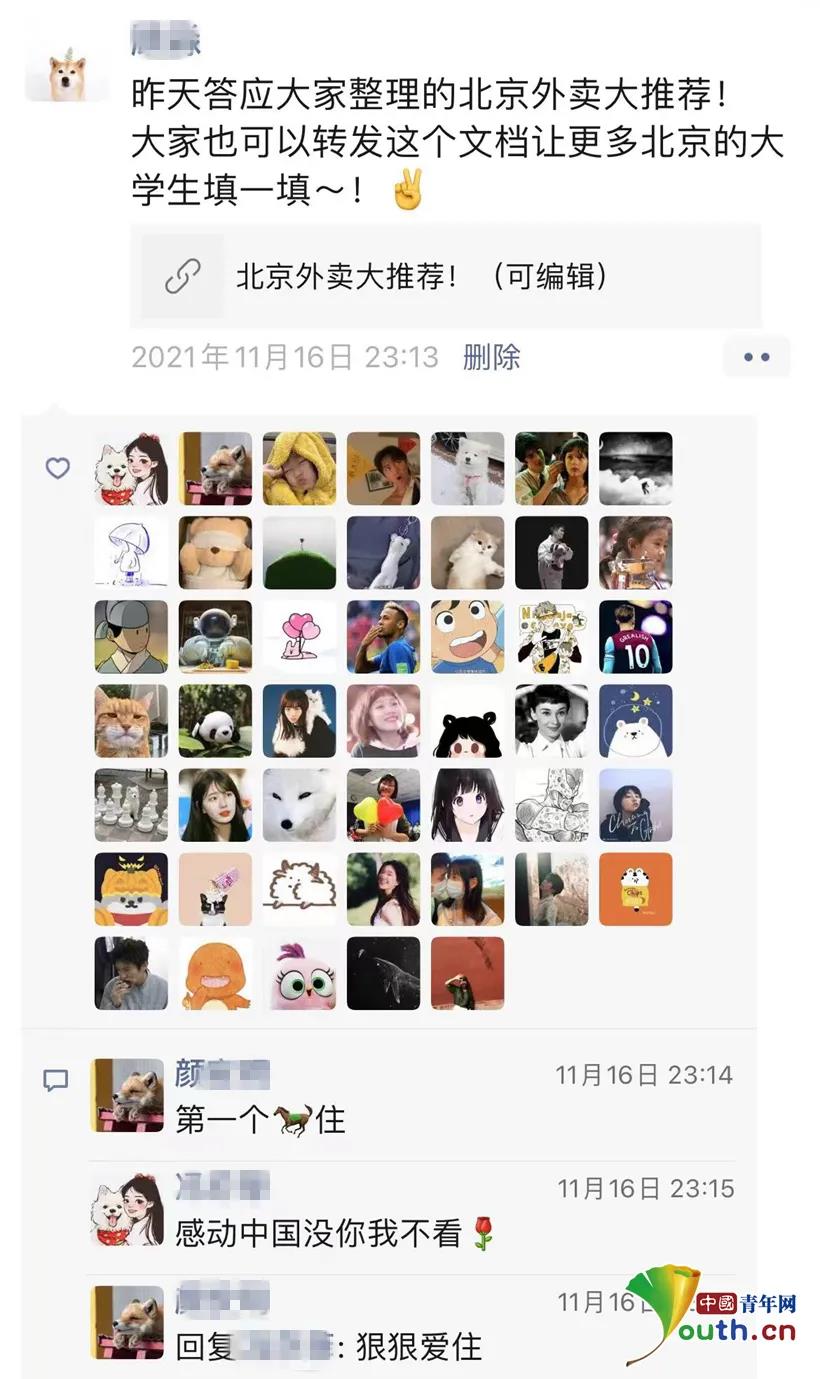This screenshot has width=820, height=1379.
Task: Open the two-dot like/comment menu button
Action: pos(756,357)
